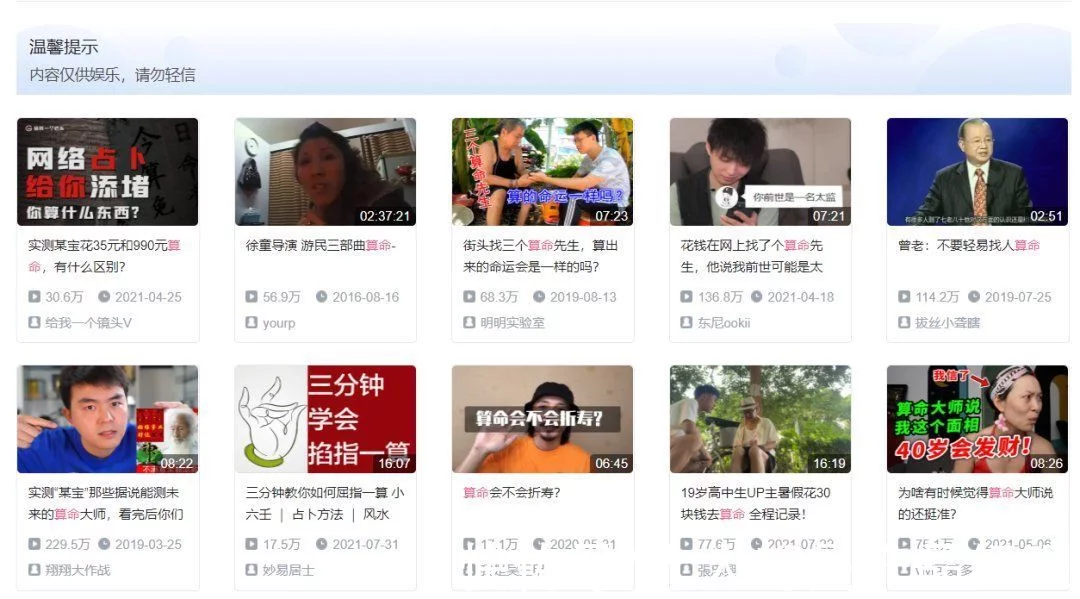The width and height of the screenshot is (1080, 599).
Task: Watch 为啥有时候觉得算命大师说的还挺准
Action: pos(977,419)
